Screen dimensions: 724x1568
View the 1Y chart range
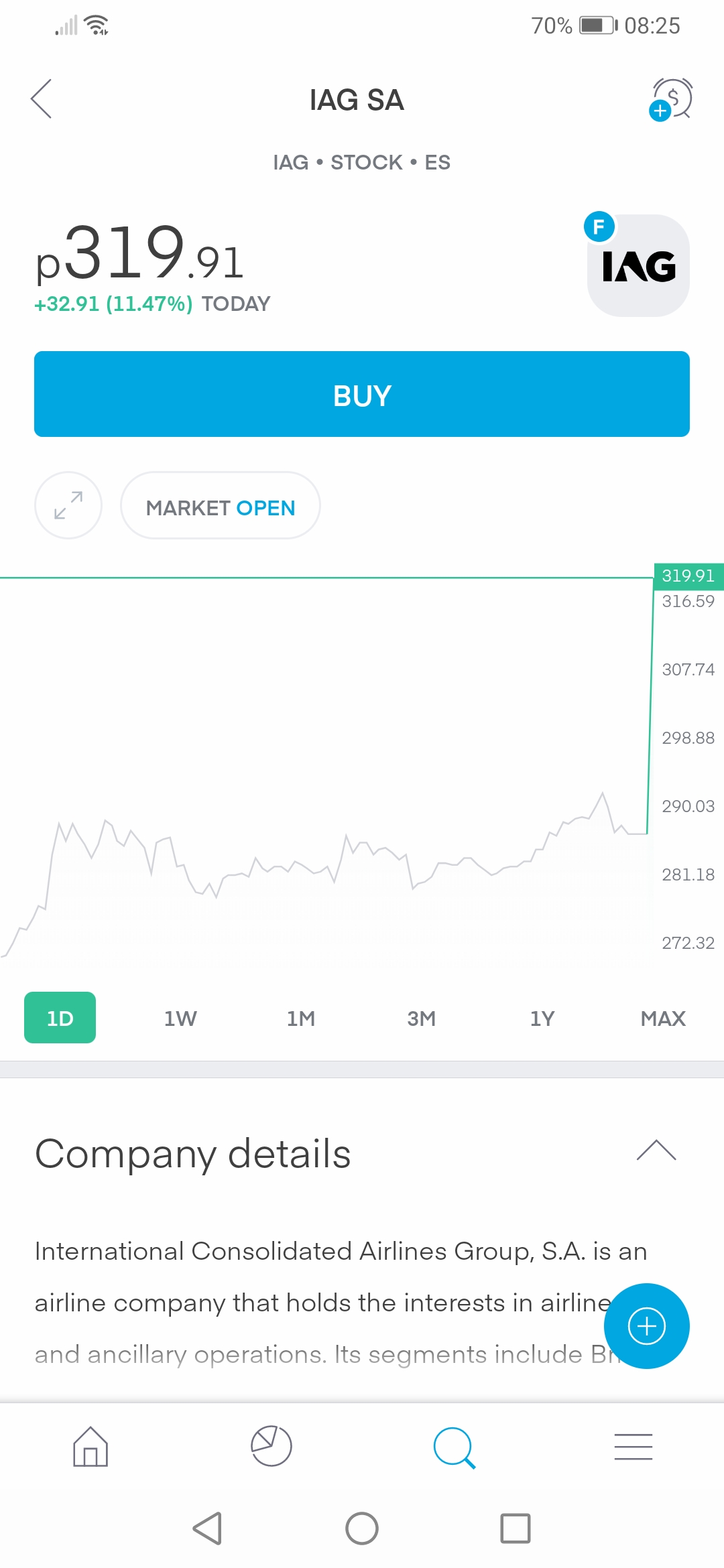coord(542,1018)
